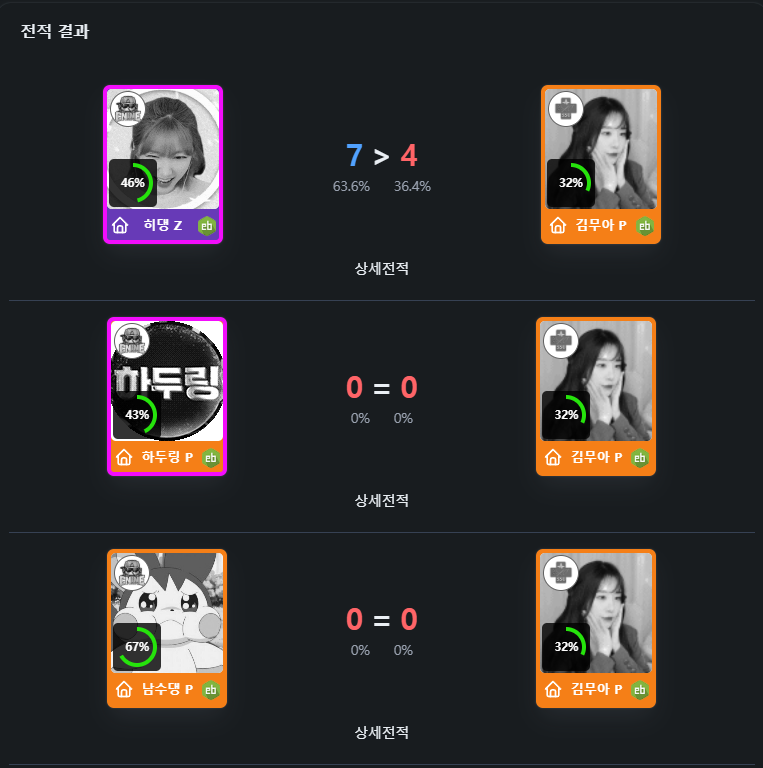The image size is (763, 768).
Task: Tap the green eb badge on 남수댕 P's card
Action: 210,690
